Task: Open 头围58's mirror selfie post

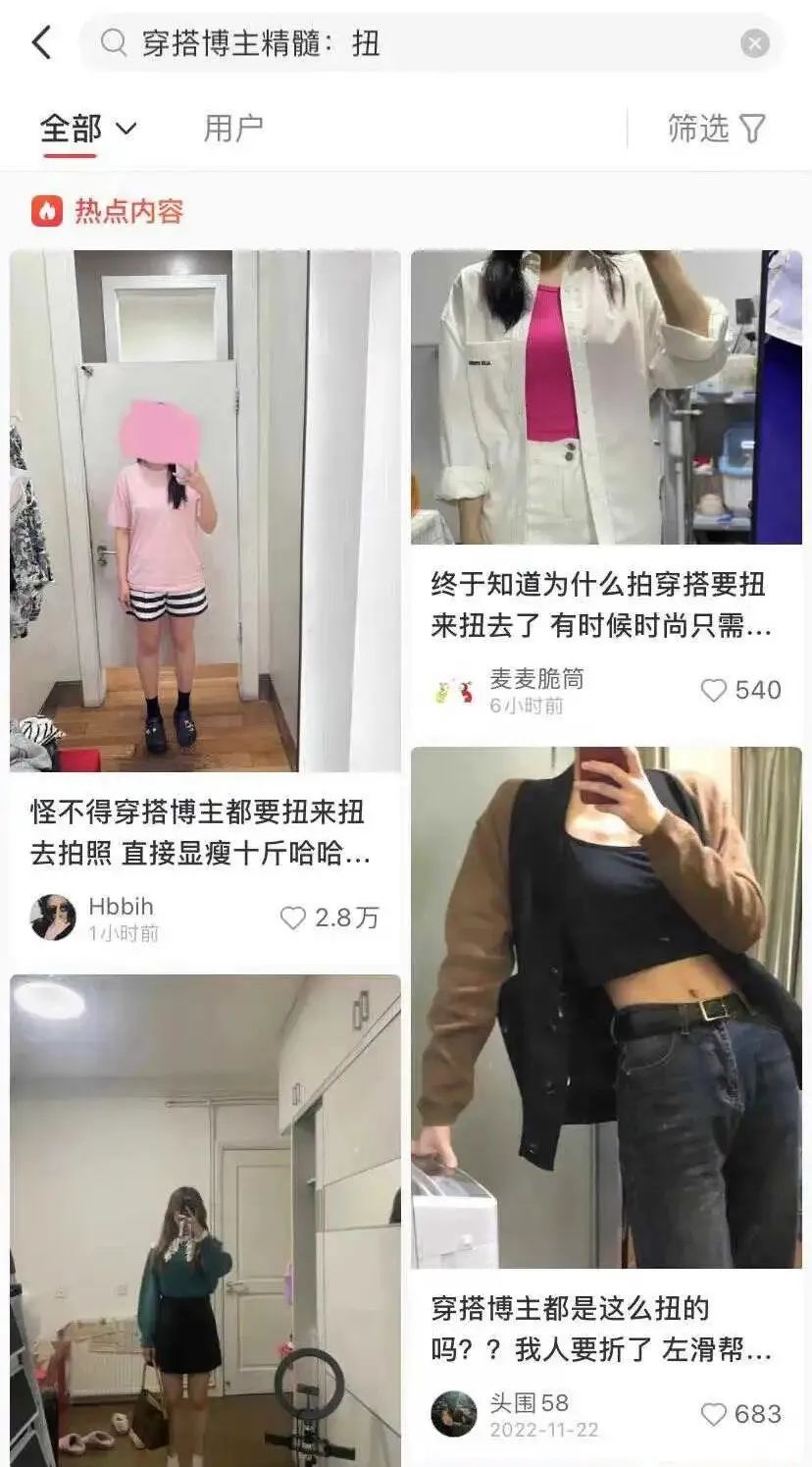Action: pos(606,1006)
